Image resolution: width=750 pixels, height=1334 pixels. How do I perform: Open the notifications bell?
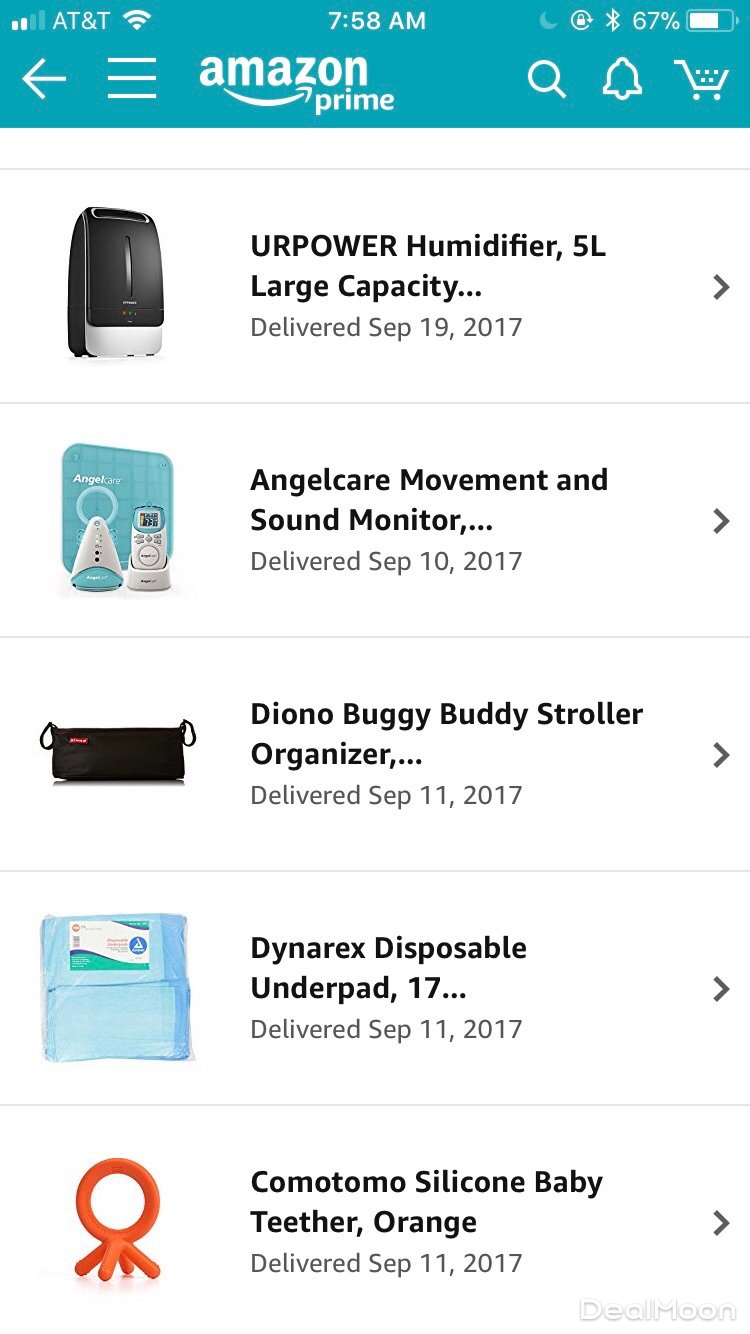tap(621, 79)
